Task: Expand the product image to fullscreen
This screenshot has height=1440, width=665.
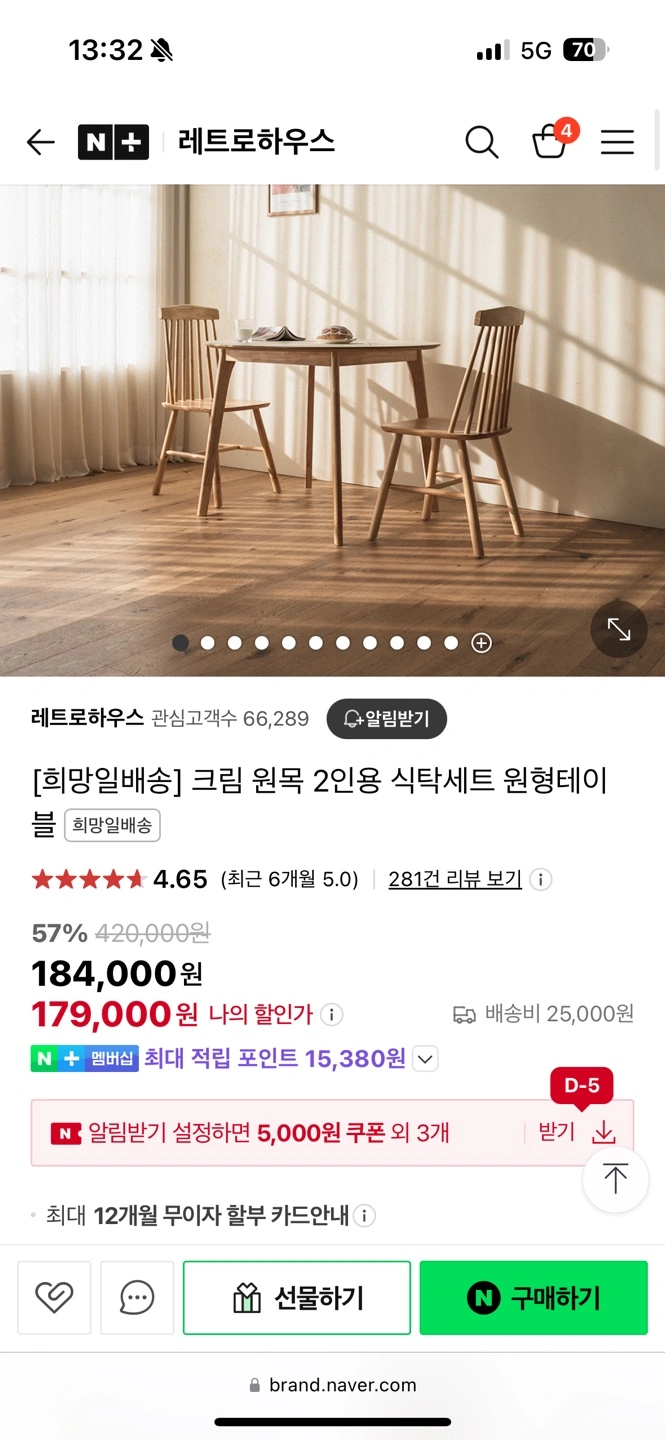Action: (619, 629)
